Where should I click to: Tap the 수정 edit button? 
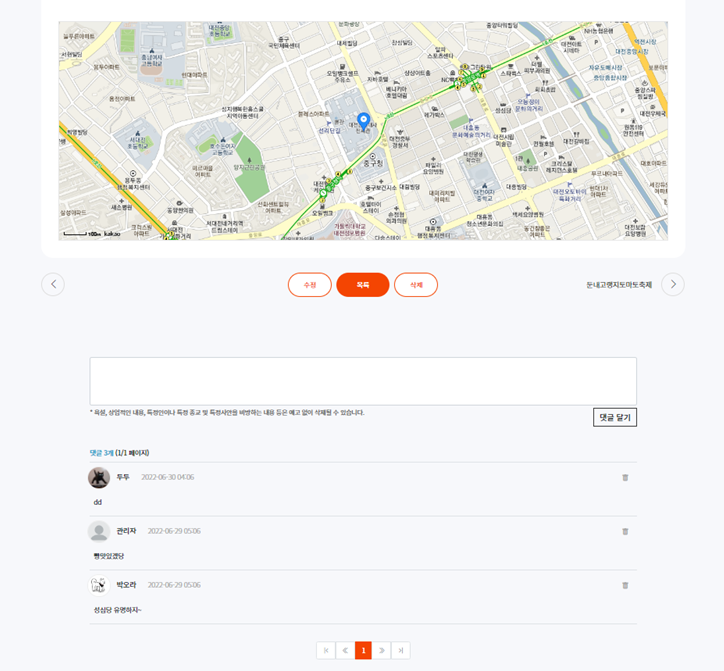[x=310, y=284]
